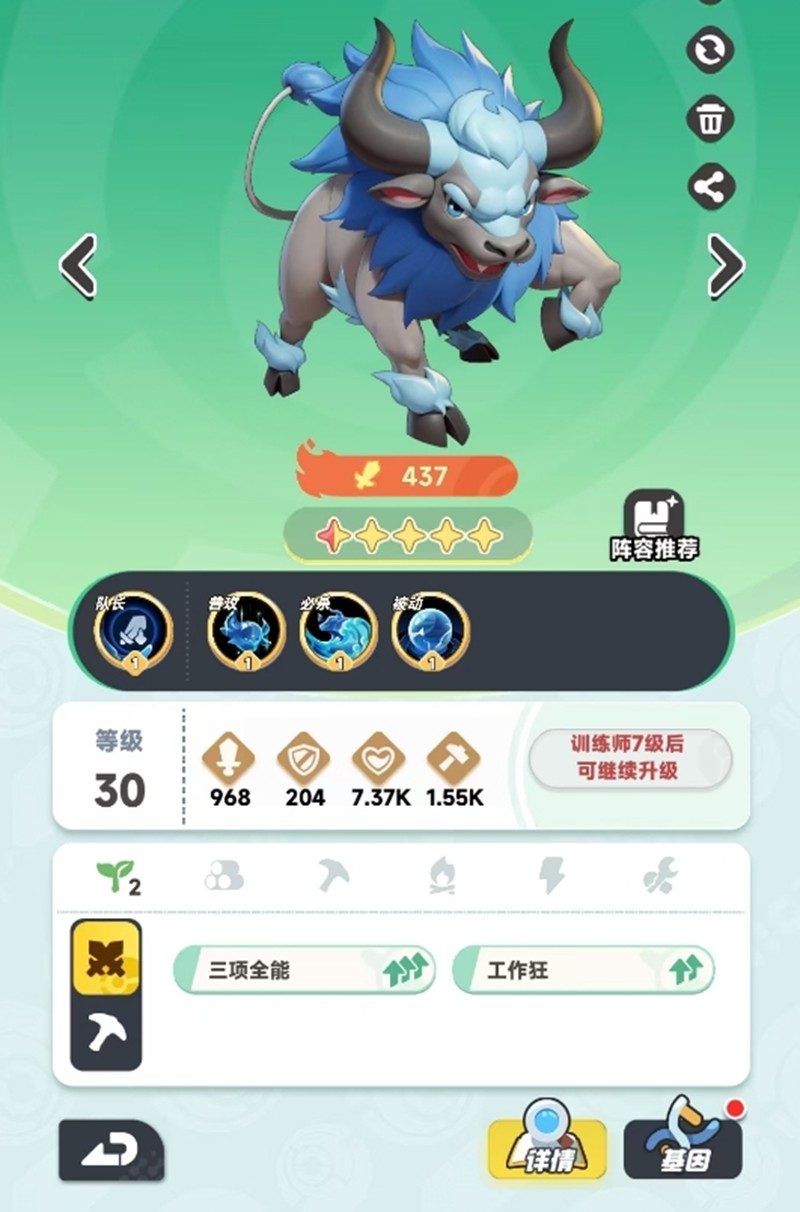The width and height of the screenshot is (800, 1212).
Task: View the 被动 passive skill
Action: [430, 630]
